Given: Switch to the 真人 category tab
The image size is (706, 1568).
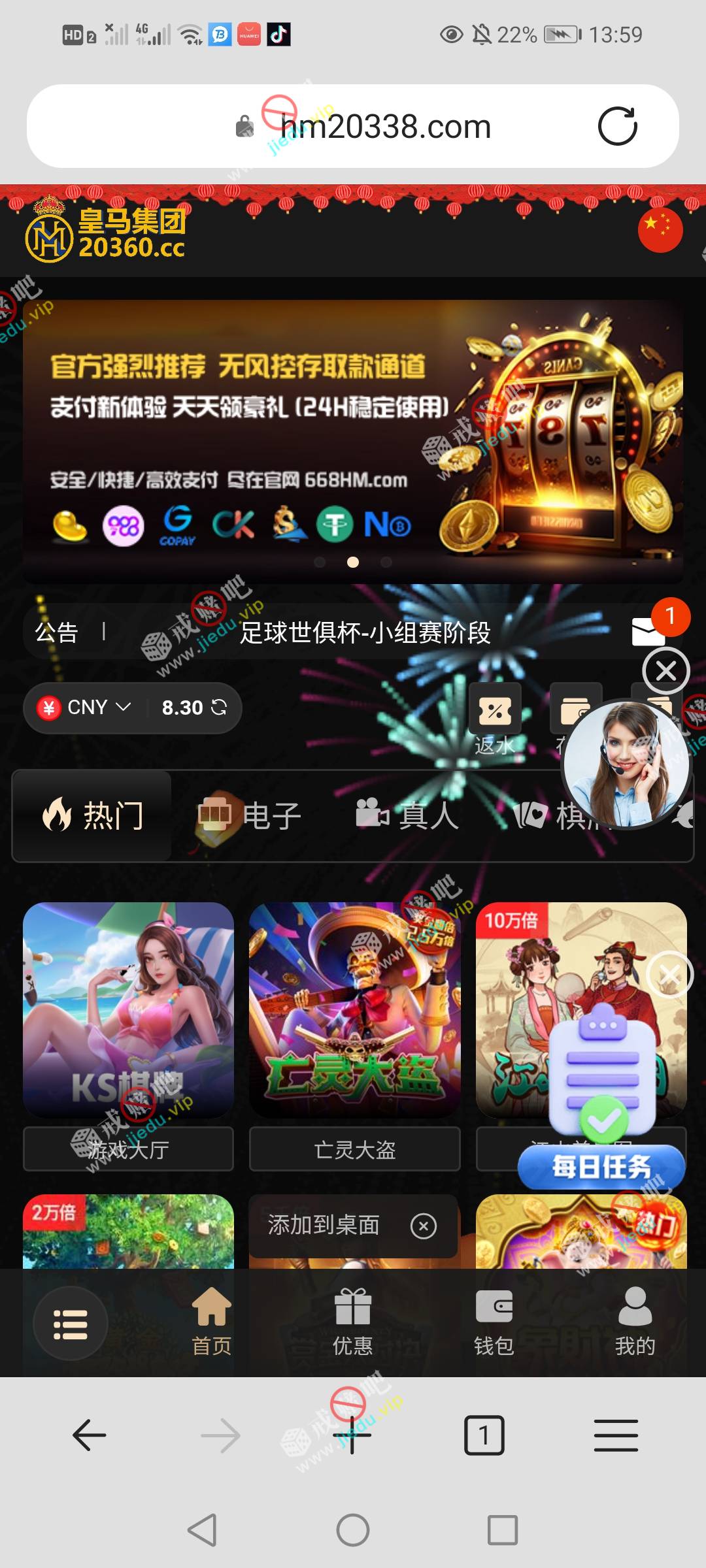Looking at the screenshot, I should click(x=407, y=816).
